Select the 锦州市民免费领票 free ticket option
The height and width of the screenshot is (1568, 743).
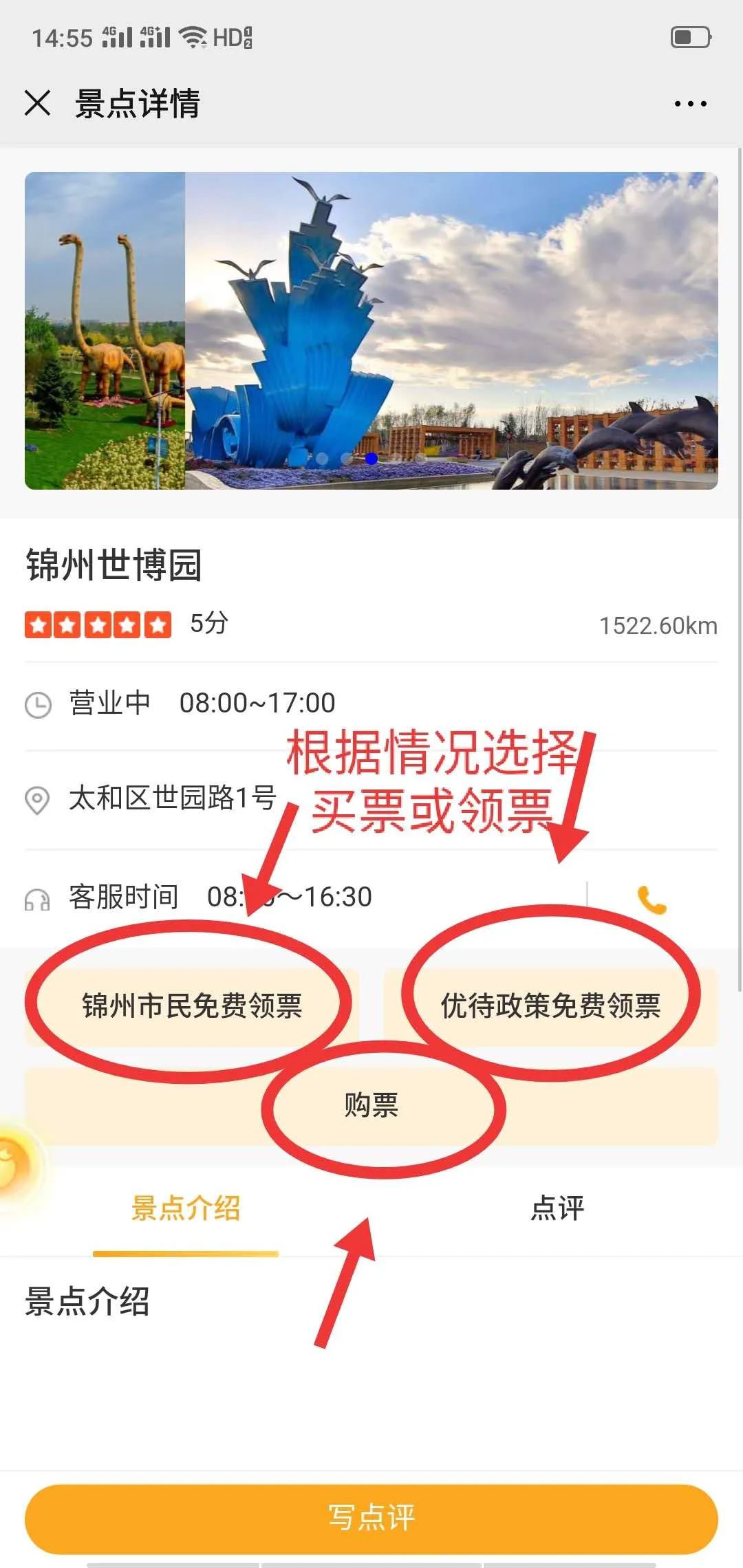pos(195,1004)
